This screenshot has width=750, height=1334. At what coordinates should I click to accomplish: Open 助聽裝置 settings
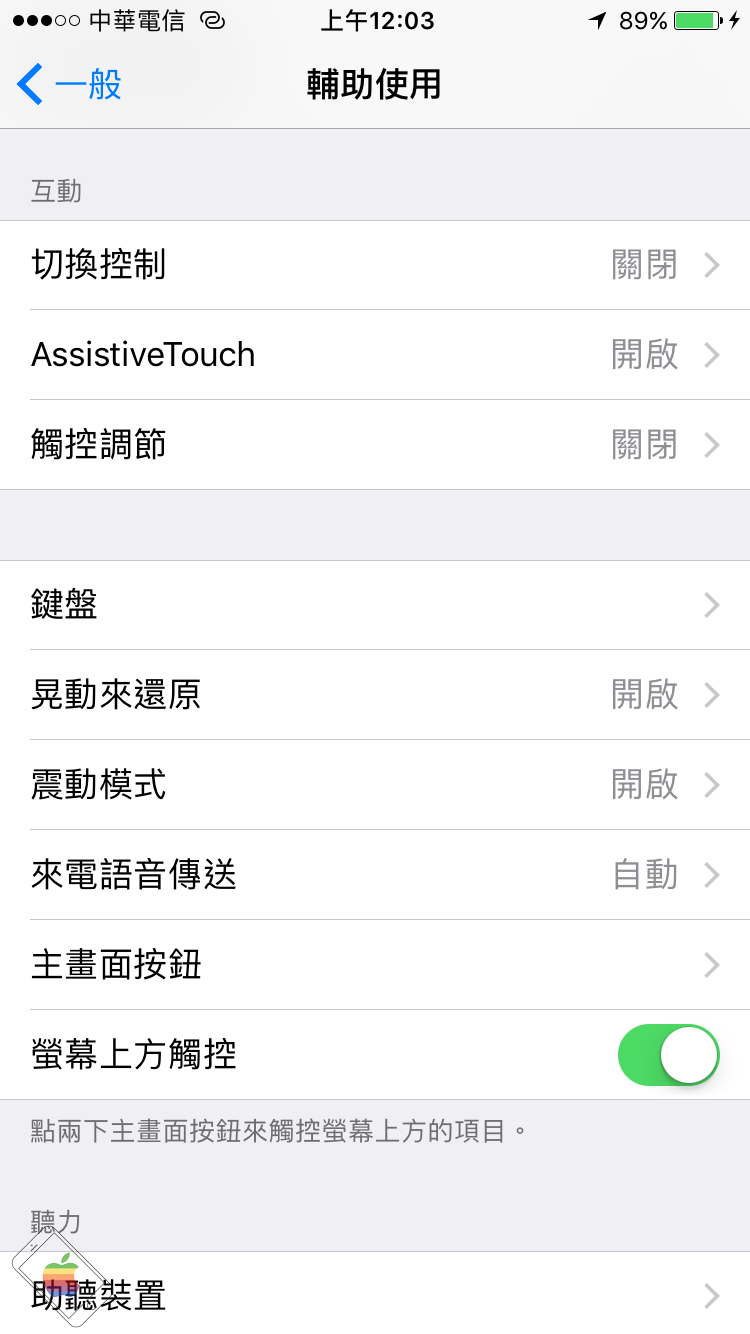coord(375,1293)
